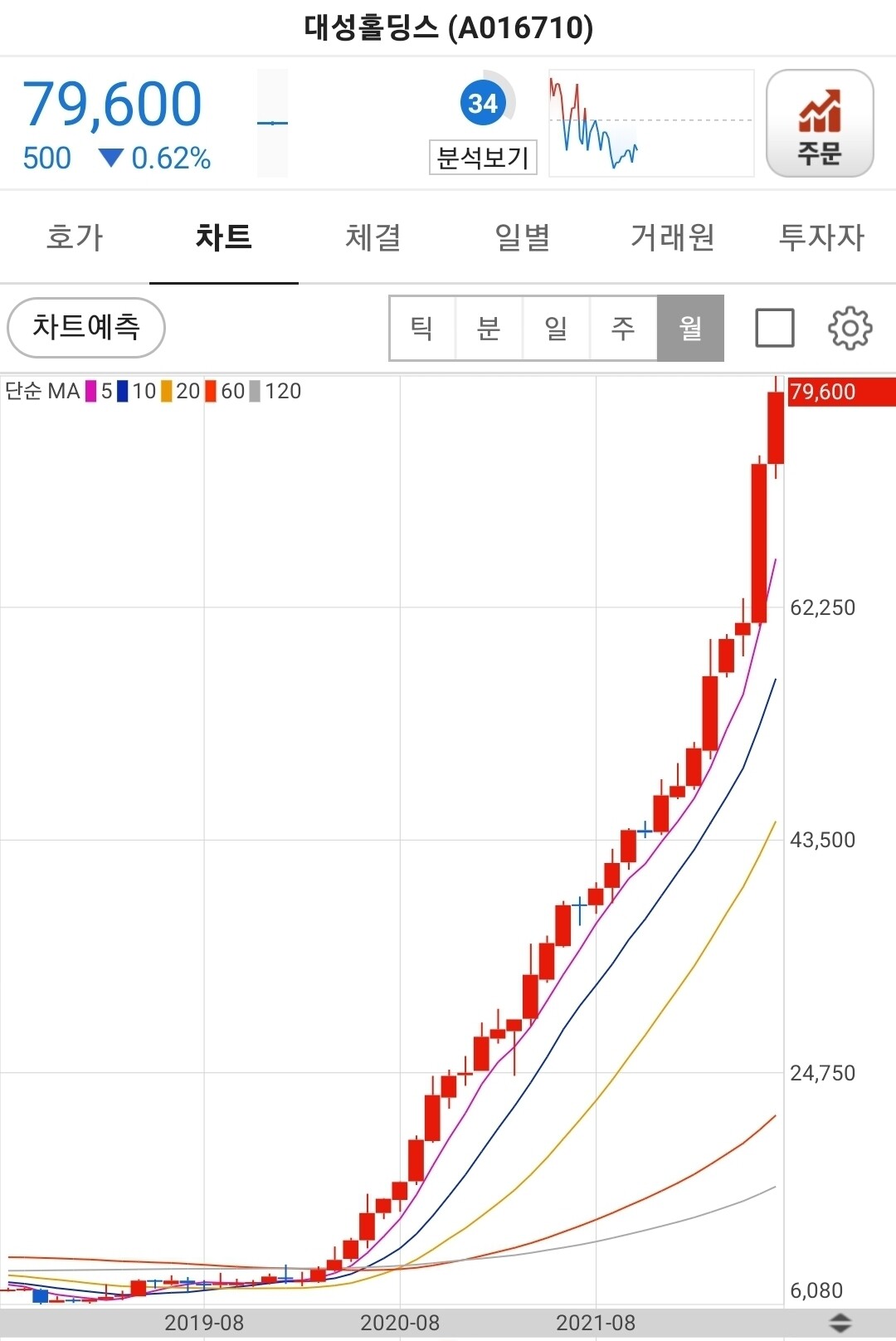The image size is (896, 1341).
Task: Select the mini price sparkline chart
Action: pyautogui.click(x=650, y=123)
